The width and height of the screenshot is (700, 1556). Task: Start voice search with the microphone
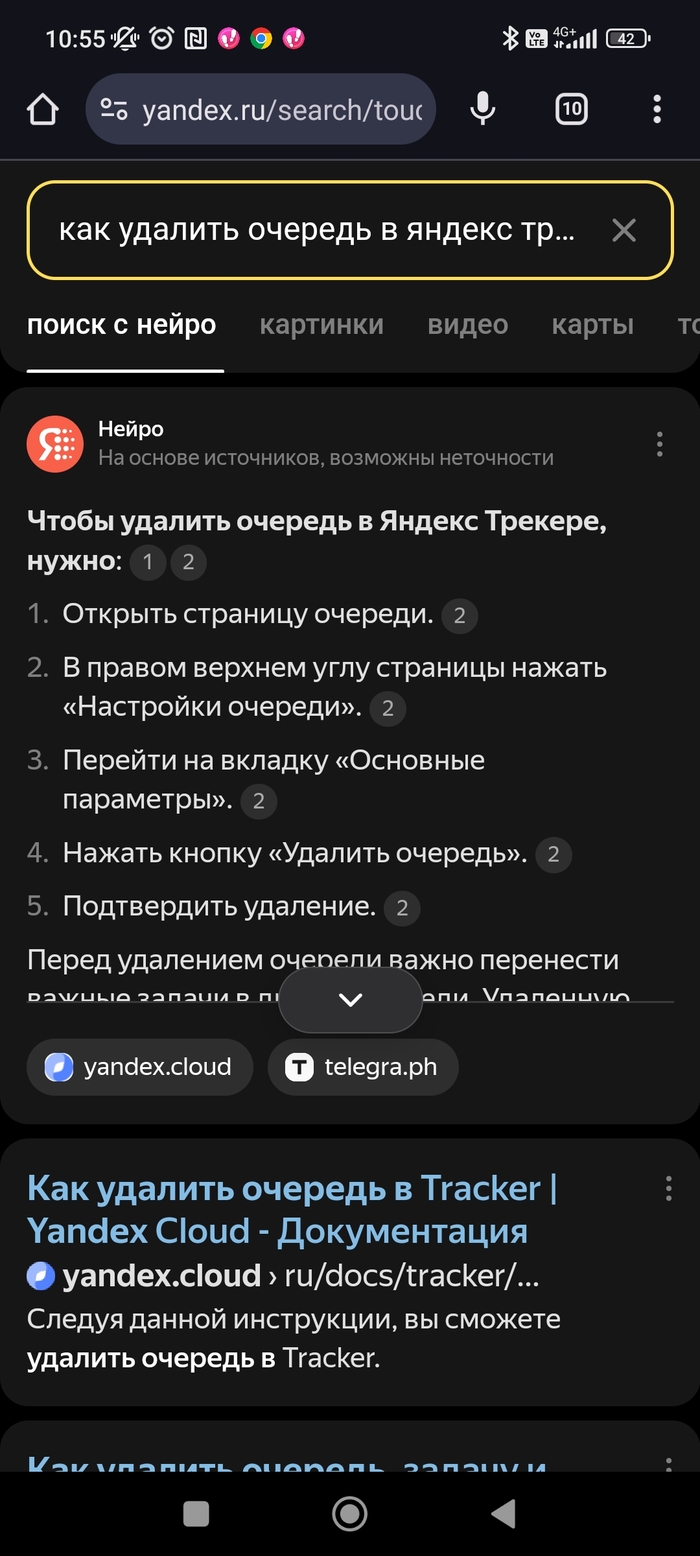click(x=483, y=109)
